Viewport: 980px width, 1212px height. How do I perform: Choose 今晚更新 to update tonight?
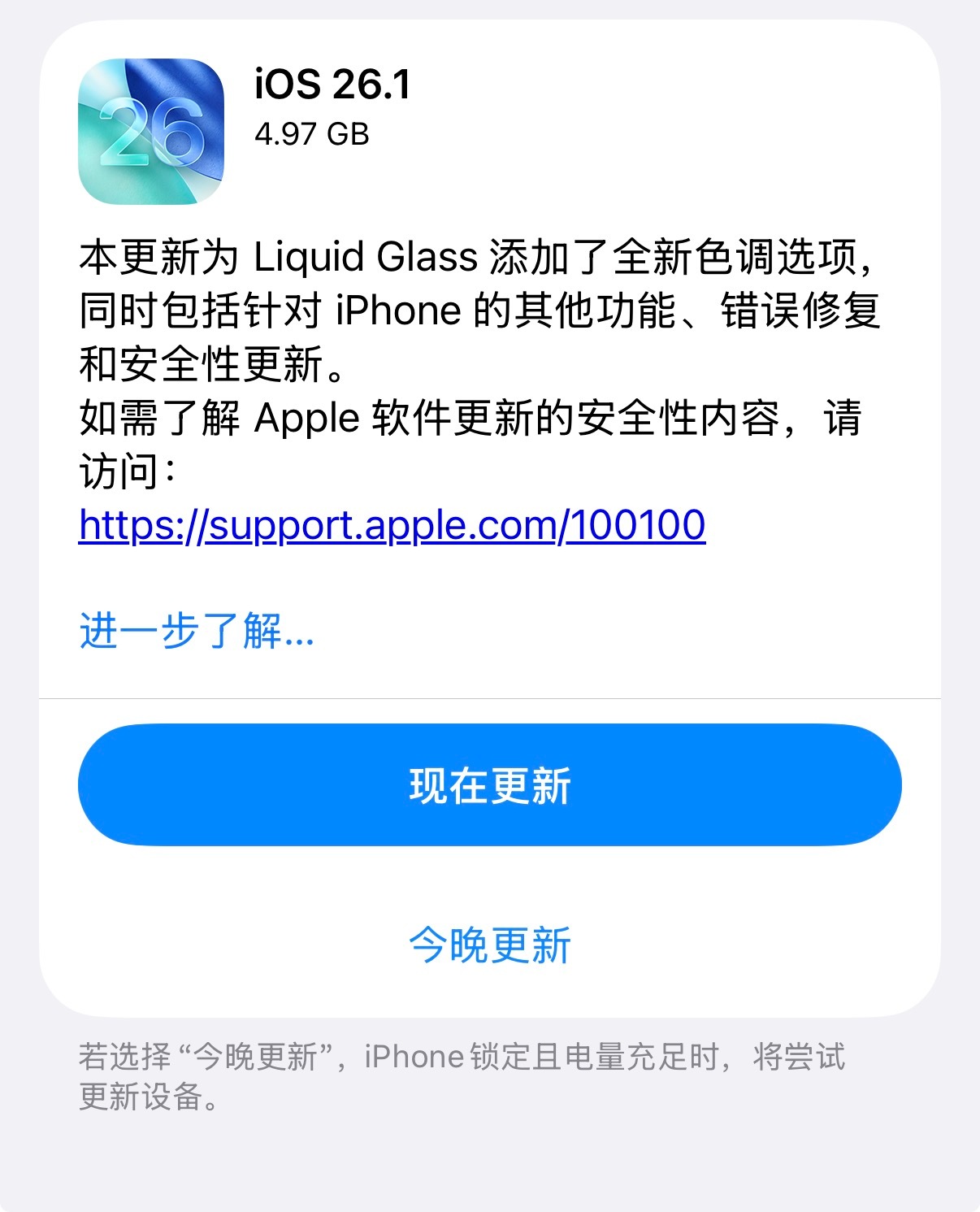coord(489,943)
